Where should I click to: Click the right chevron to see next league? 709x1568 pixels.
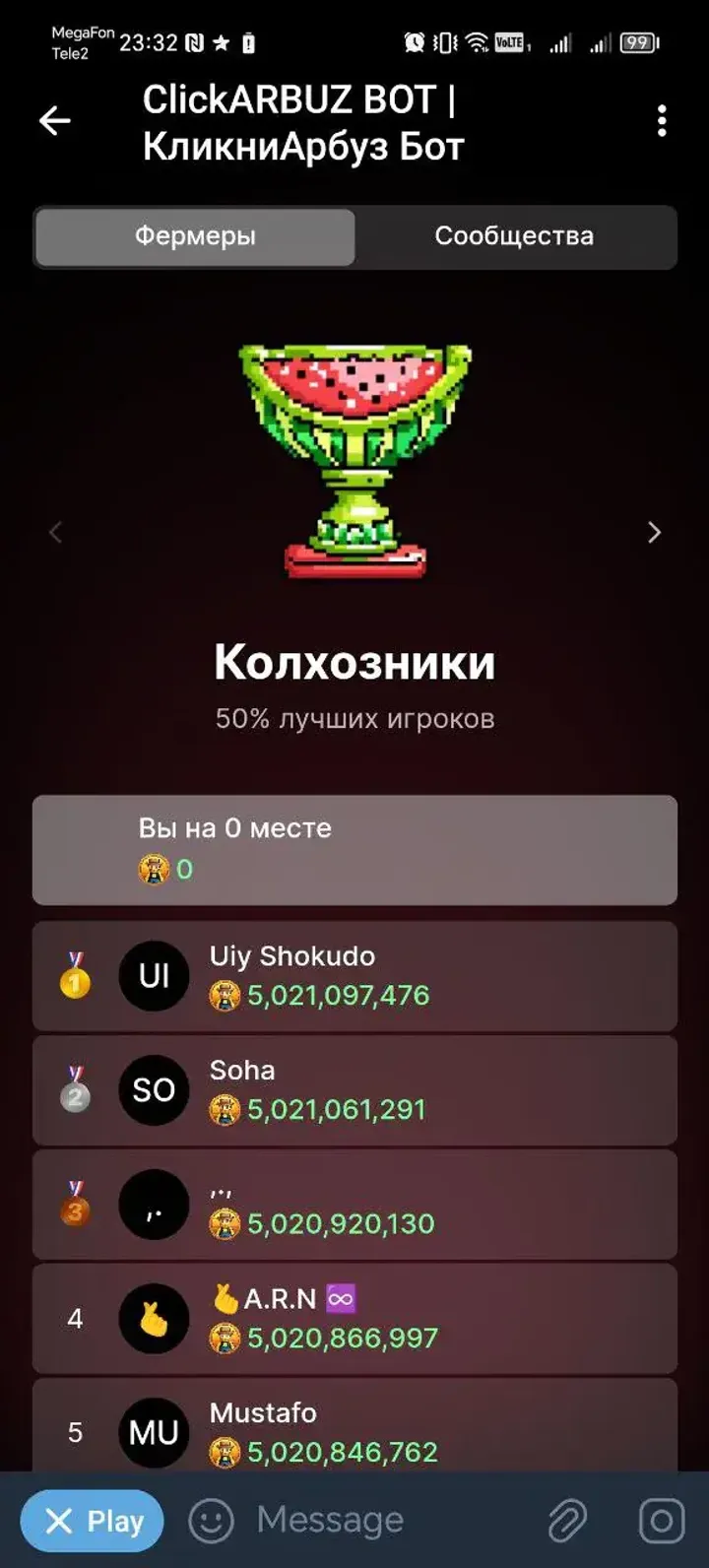(x=654, y=532)
